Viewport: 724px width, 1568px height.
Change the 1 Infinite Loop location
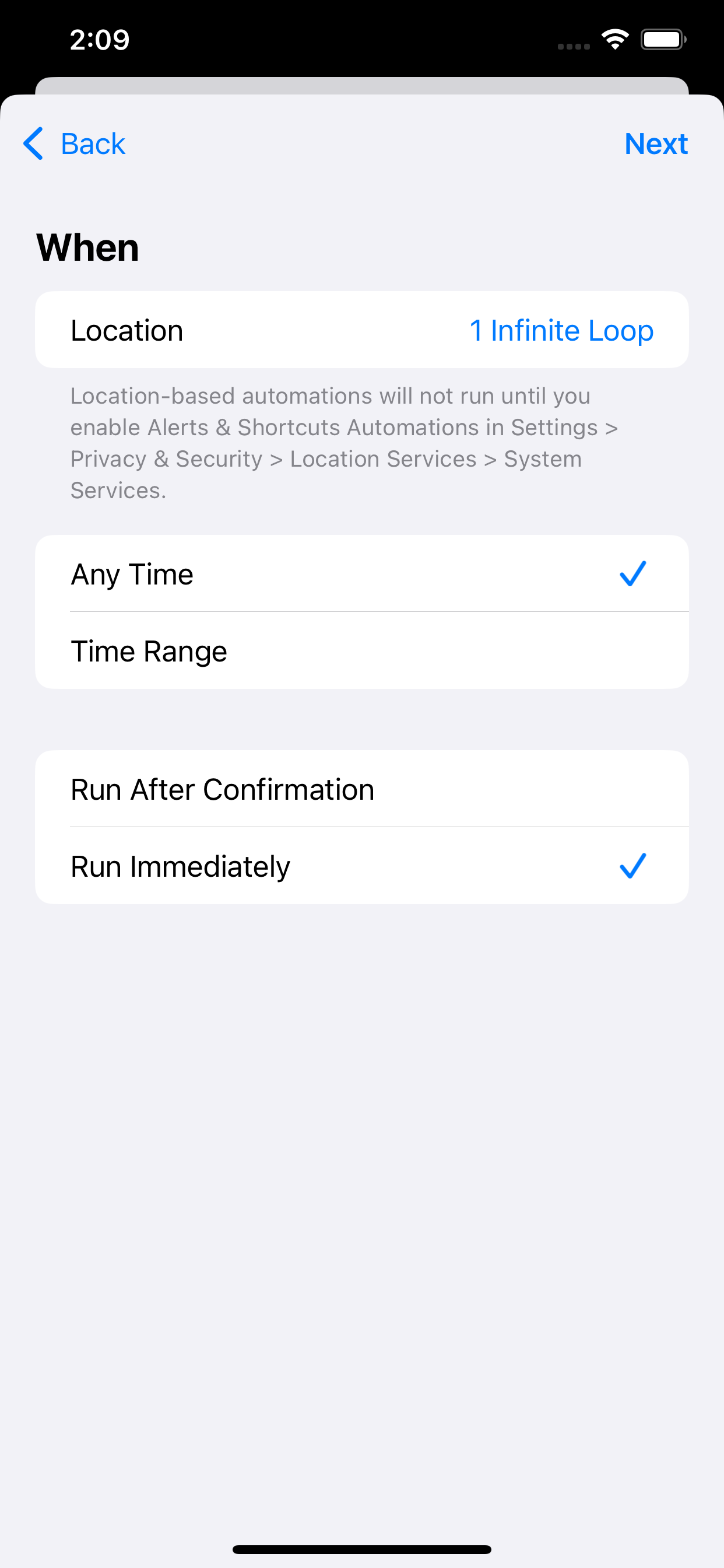[560, 331]
